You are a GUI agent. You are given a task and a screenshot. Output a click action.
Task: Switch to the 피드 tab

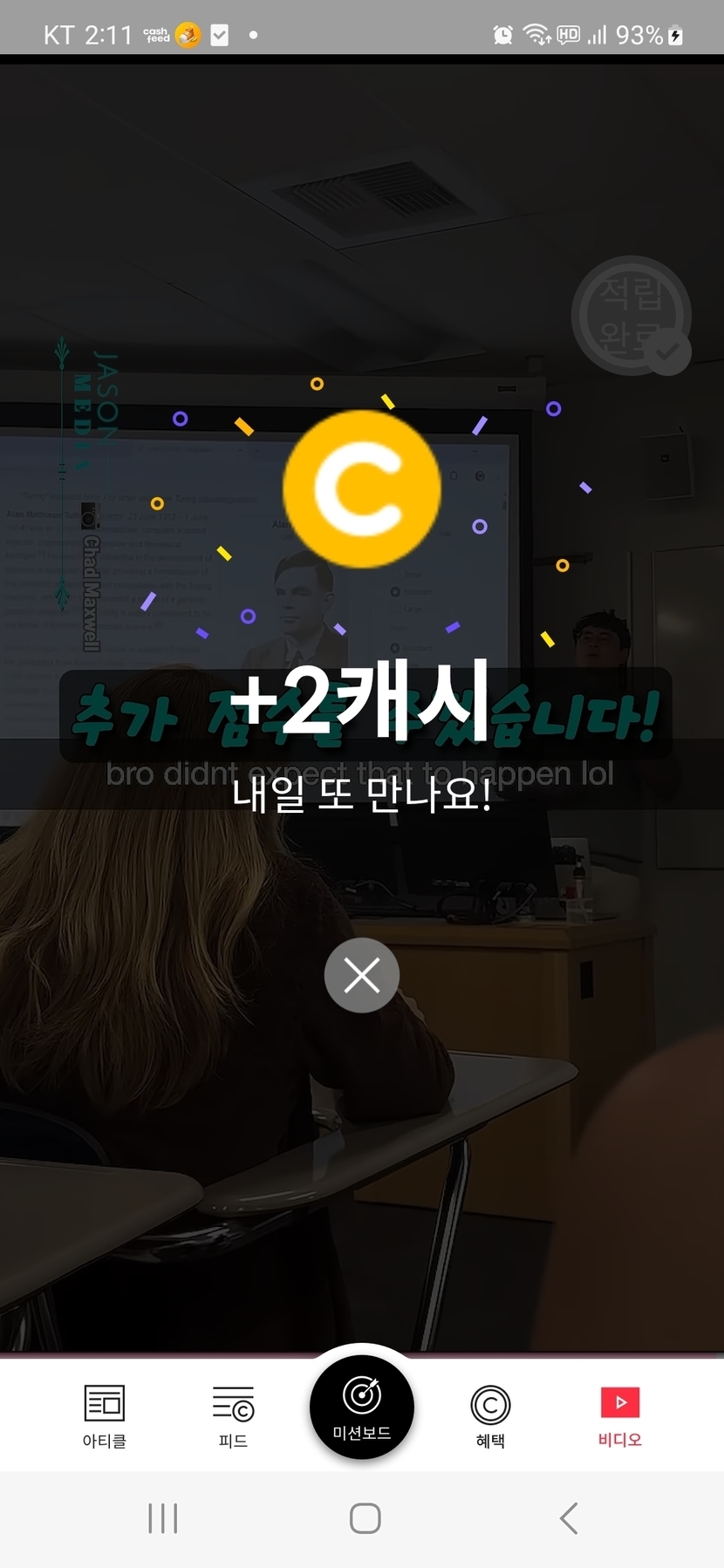(x=233, y=1415)
